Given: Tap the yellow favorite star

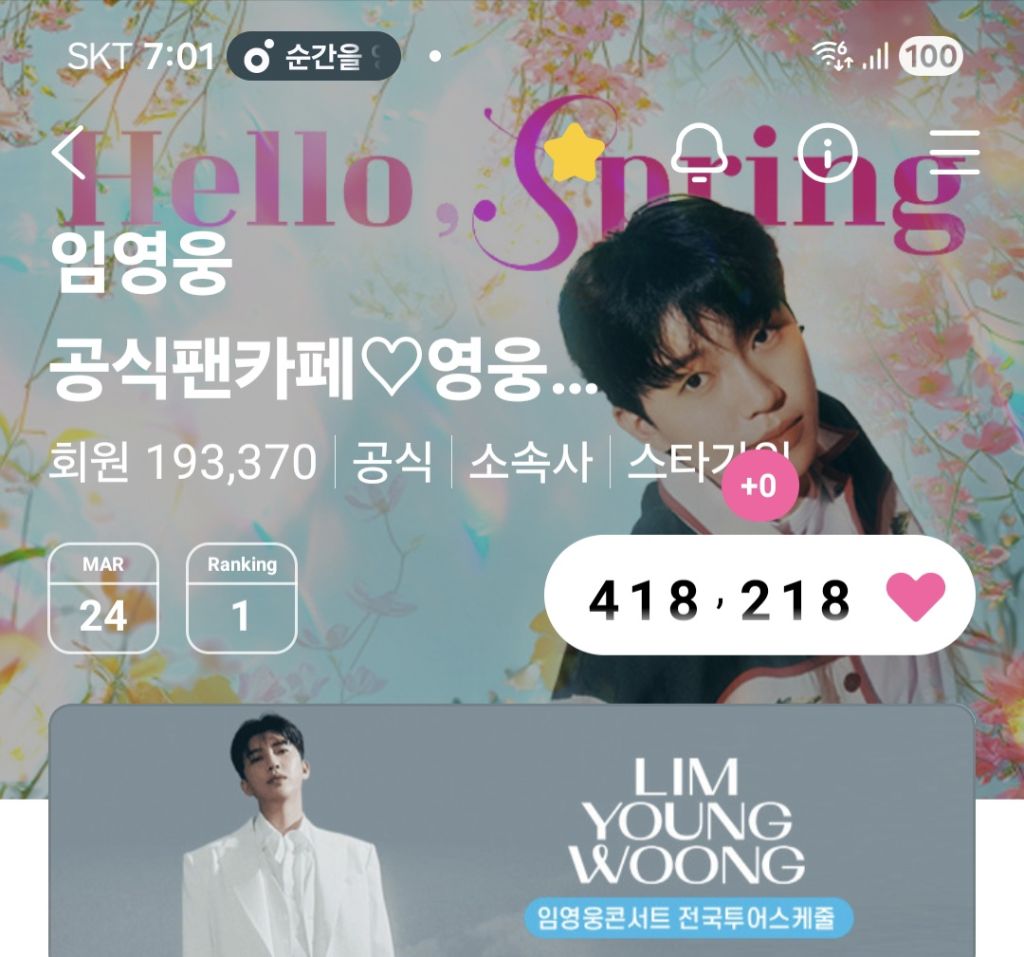Looking at the screenshot, I should tap(574, 153).
